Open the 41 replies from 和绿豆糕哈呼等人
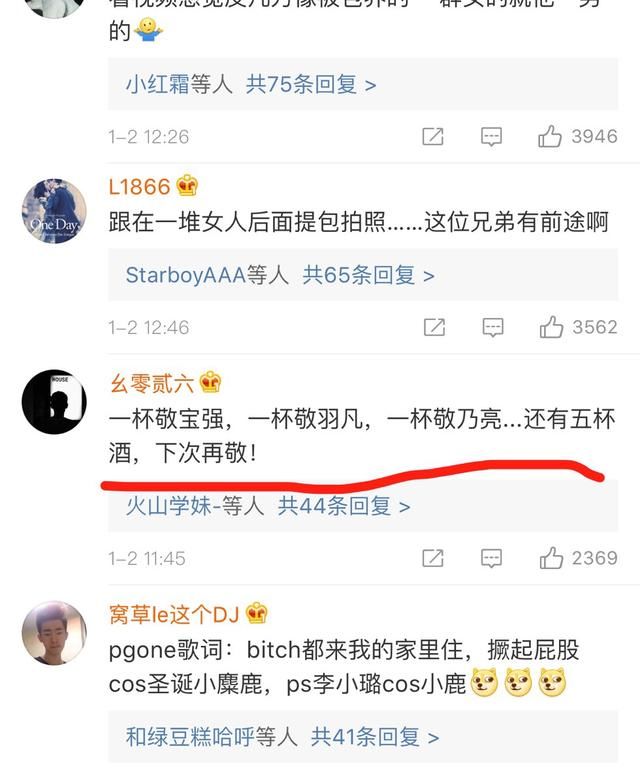The image size is (640, 774). 283,738
